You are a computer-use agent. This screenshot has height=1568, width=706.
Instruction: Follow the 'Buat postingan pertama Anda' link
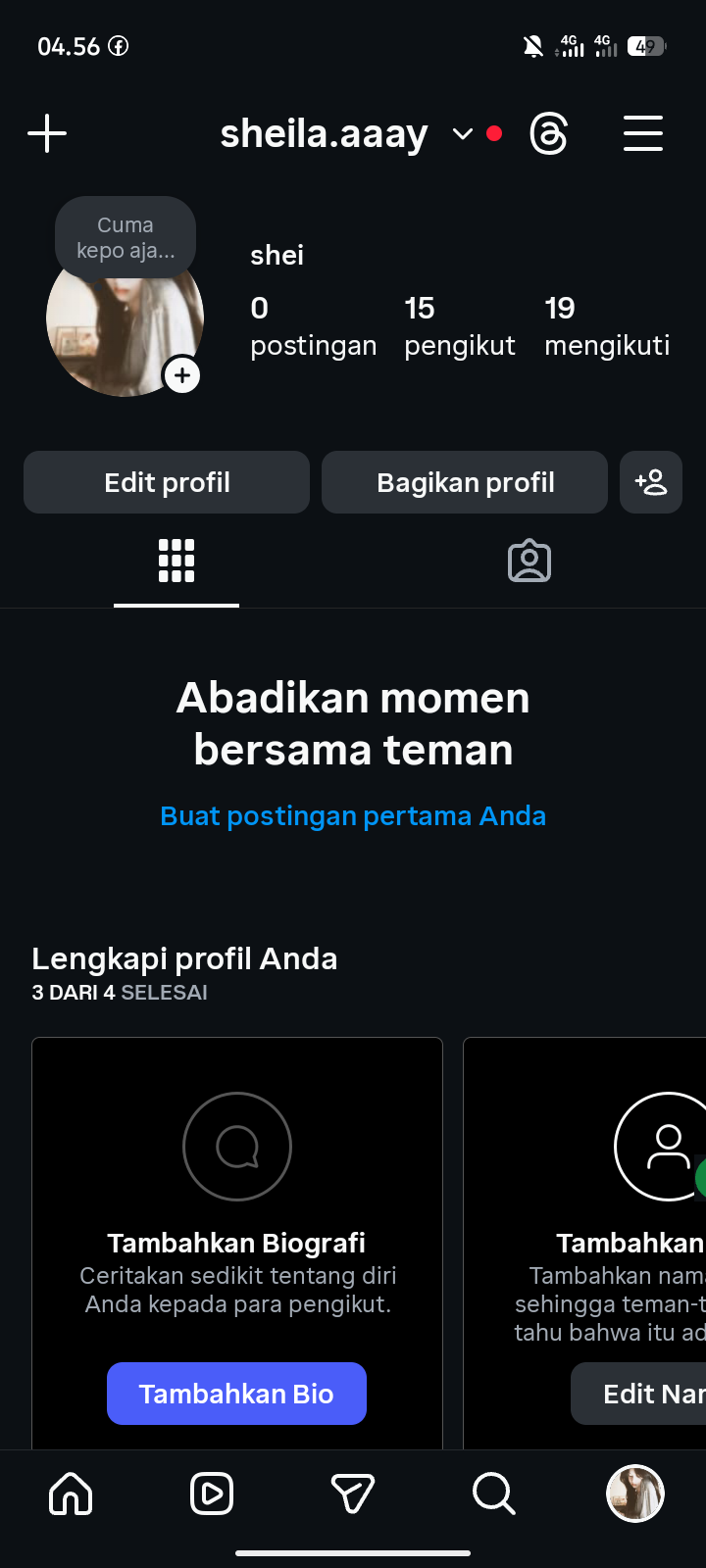353,815
